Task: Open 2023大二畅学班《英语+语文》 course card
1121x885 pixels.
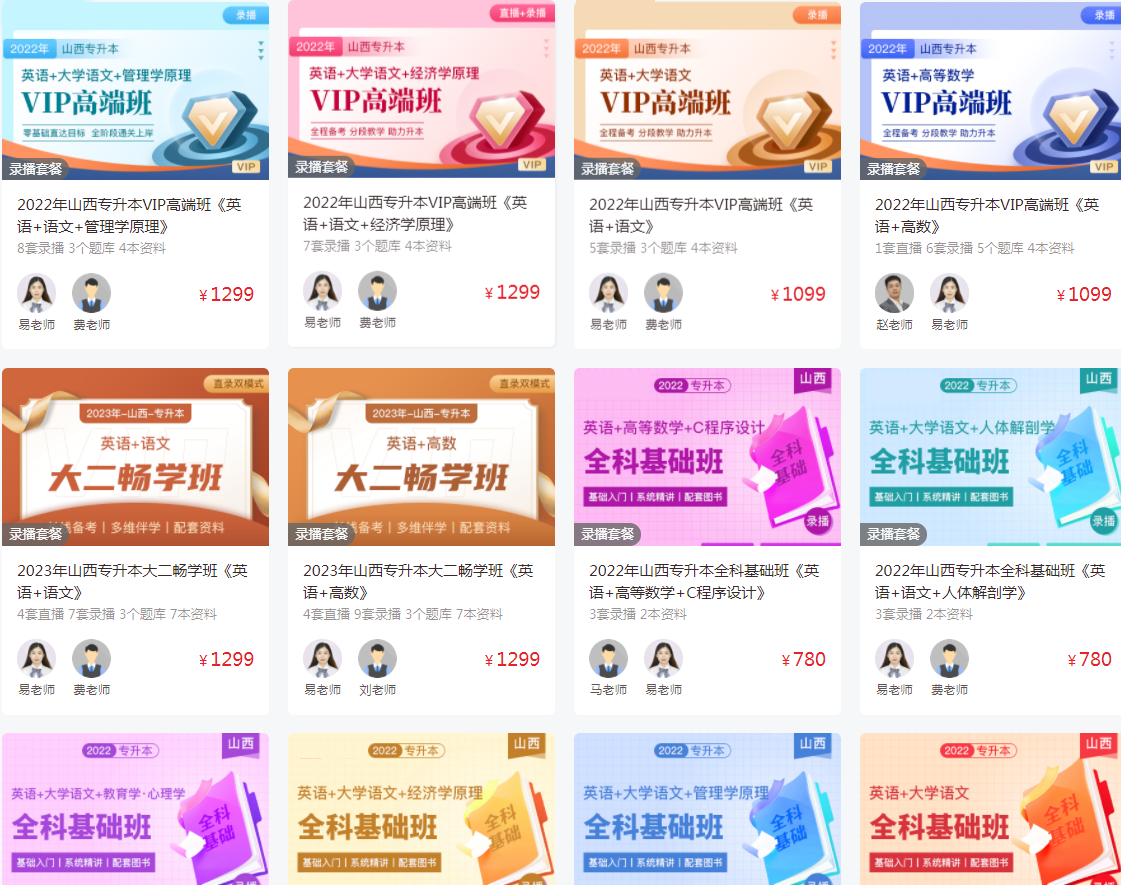Action: [134, 581]
